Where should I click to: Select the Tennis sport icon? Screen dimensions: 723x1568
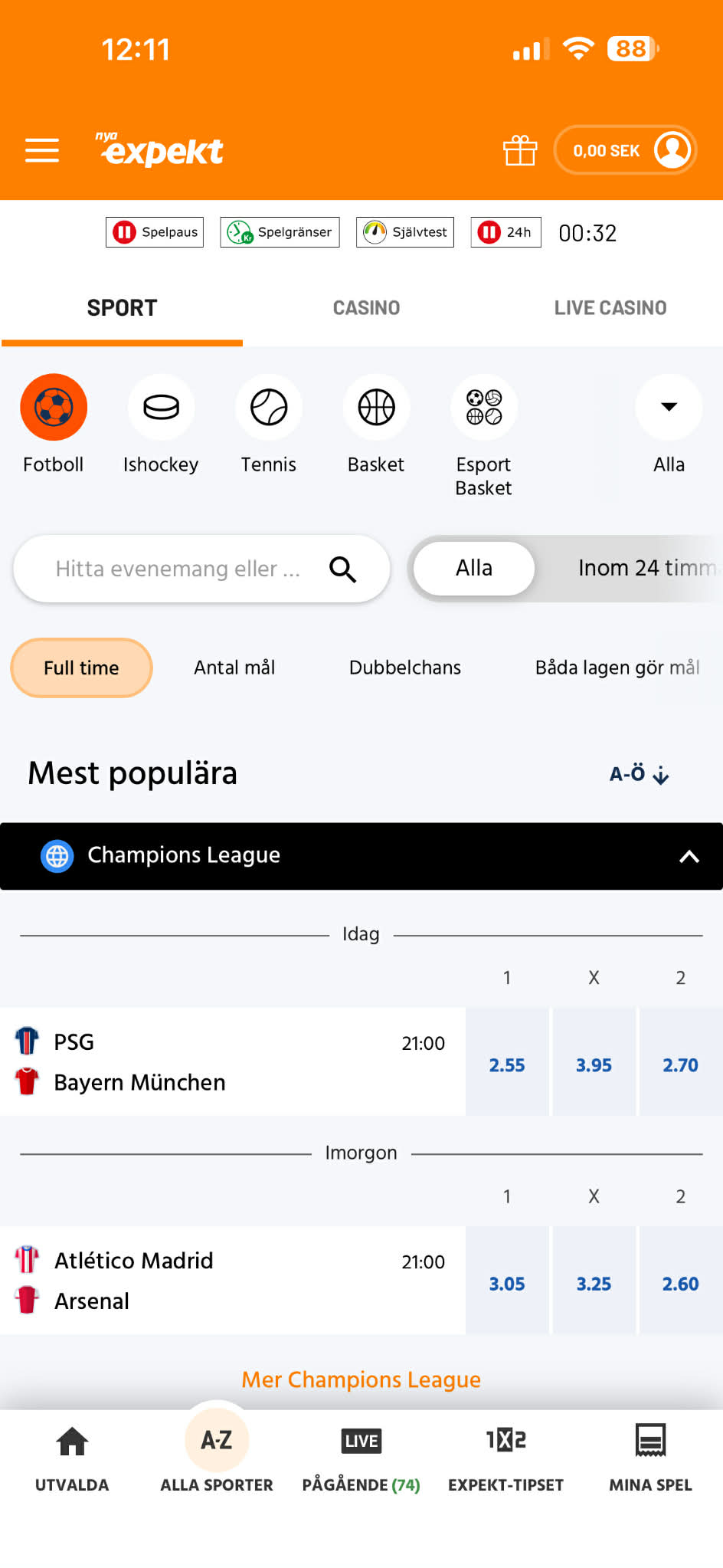click(268, 407)
